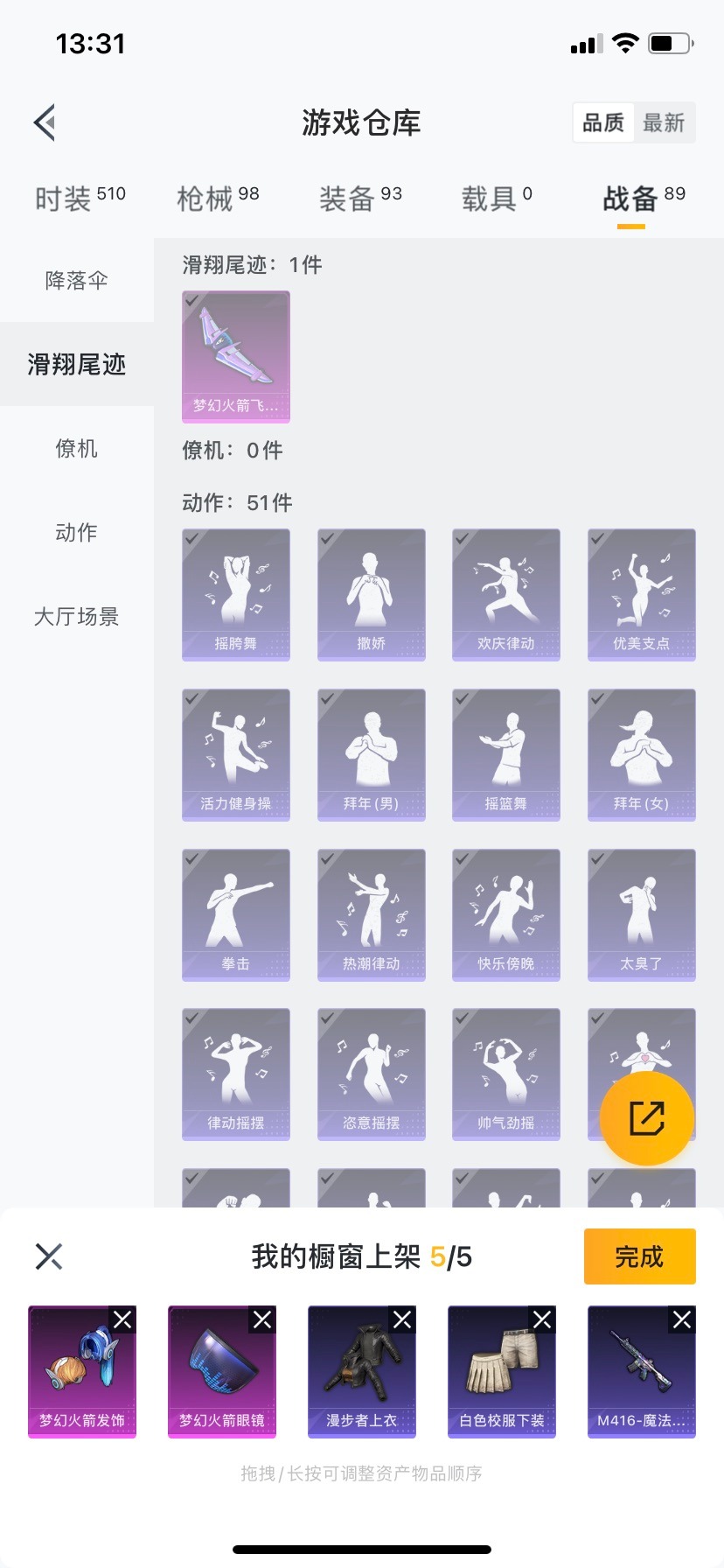The width and height of the screenshot is (724, 1568).
Task: Close the 我的橱窗上架 panel
Action: click(49, 1256)
